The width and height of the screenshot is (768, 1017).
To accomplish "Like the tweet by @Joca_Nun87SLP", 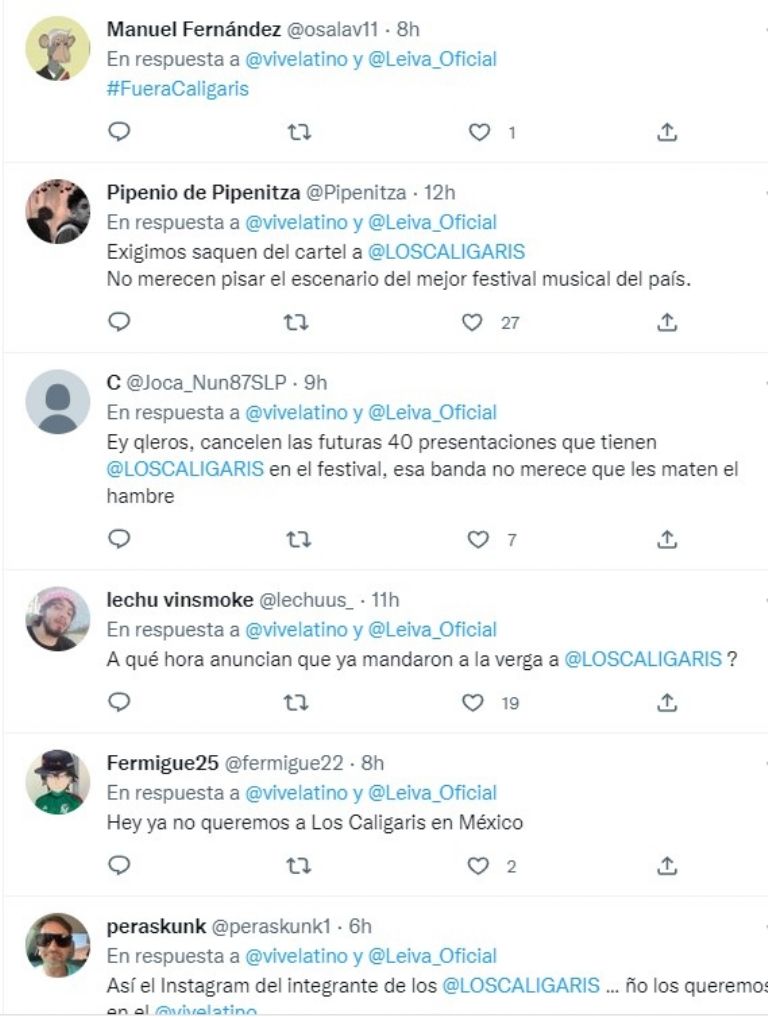I will (478, 539).
